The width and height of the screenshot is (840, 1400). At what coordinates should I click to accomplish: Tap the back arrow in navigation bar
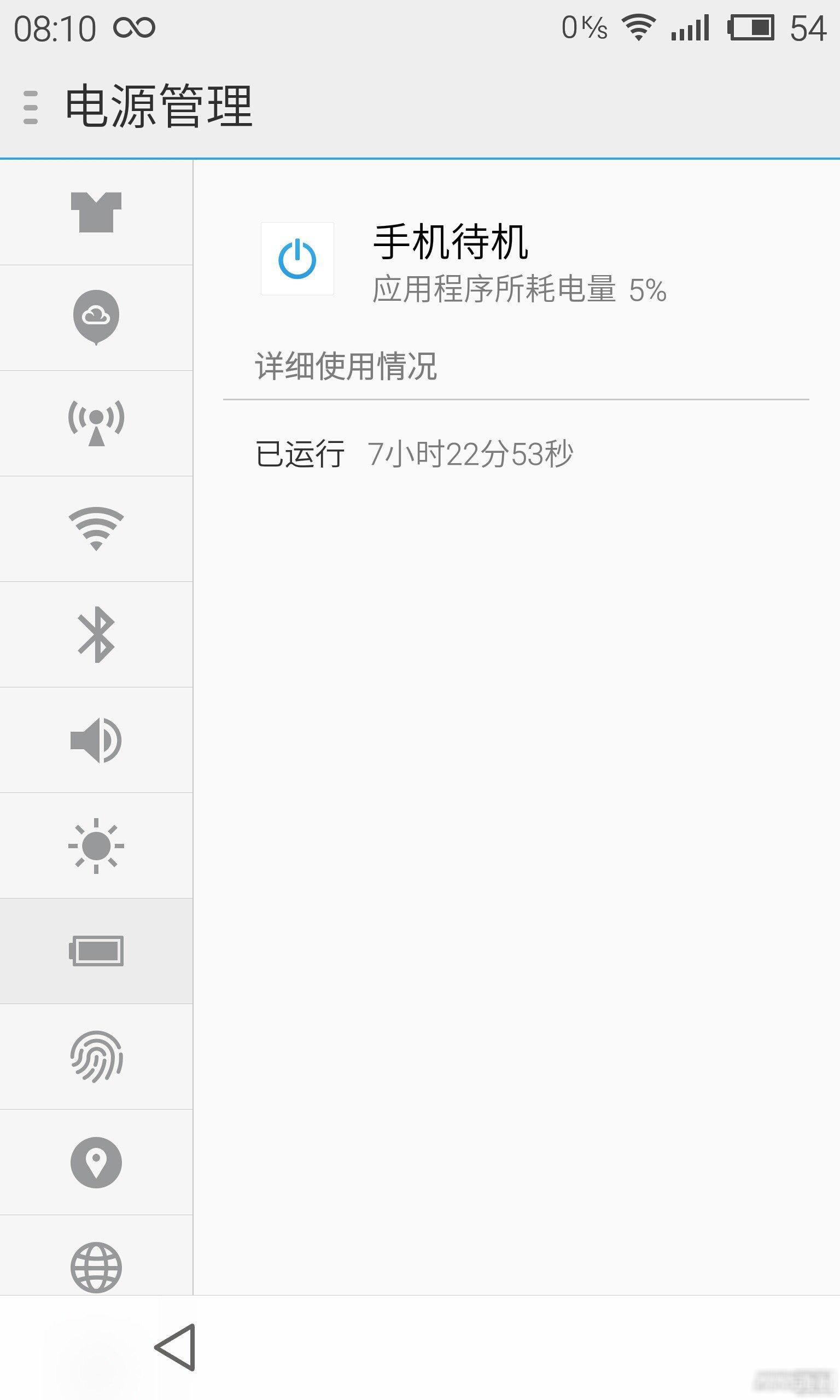tap(176, 1347)
